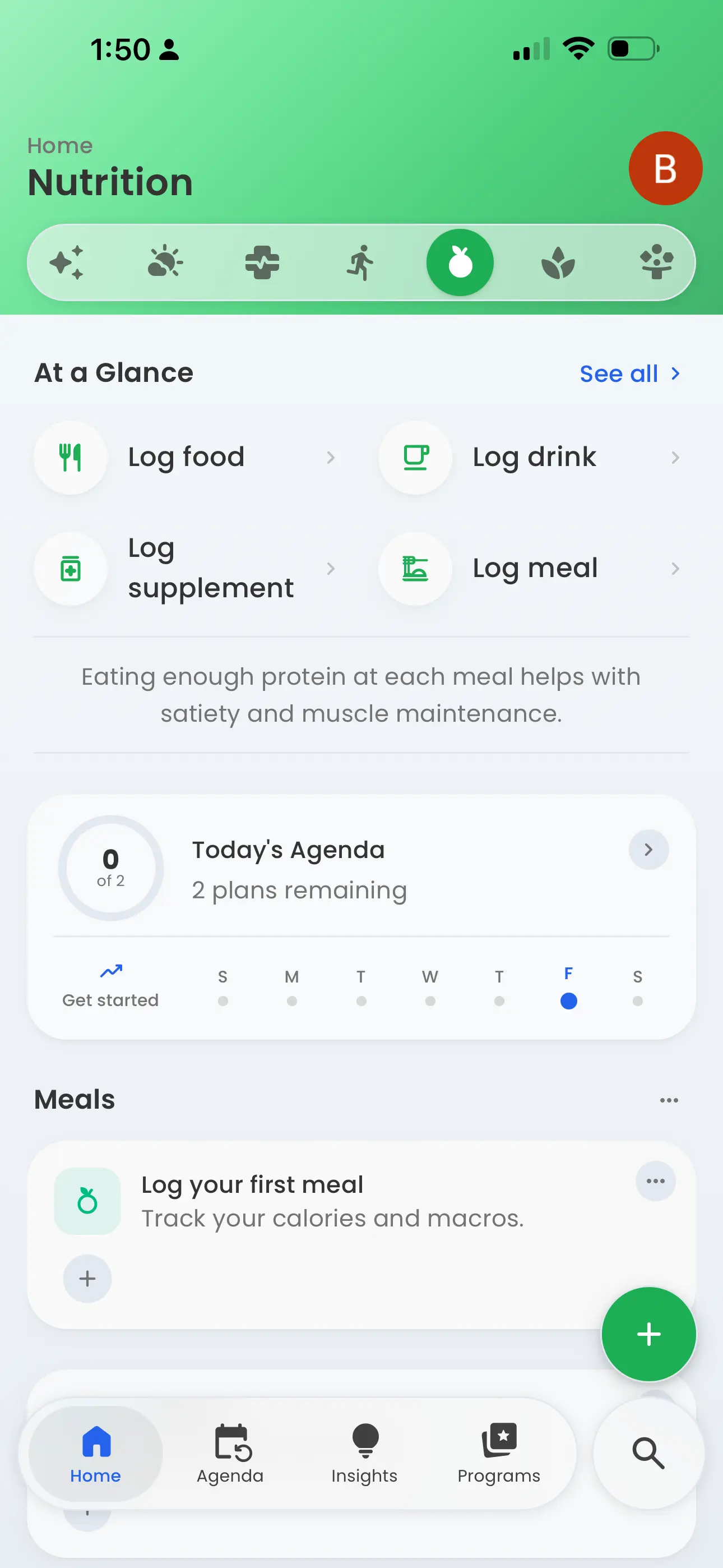The height and width of the screenshot is (1568, 723).
Task: Open Log supplement
Action: [x=186, y=569]
